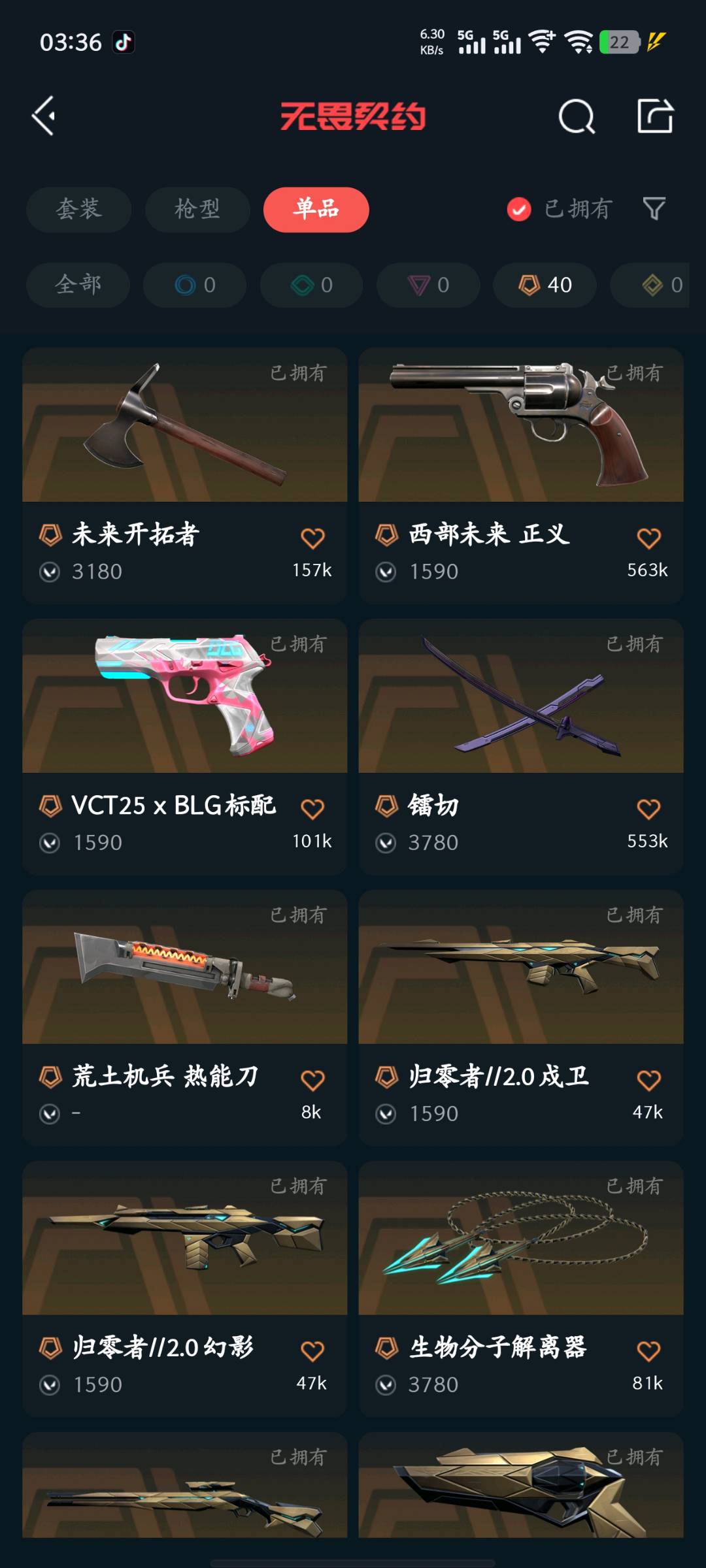Toggle the 已拥有 owned filter
The width and height of the screenshot is (706, 1568).
(558, 210)
